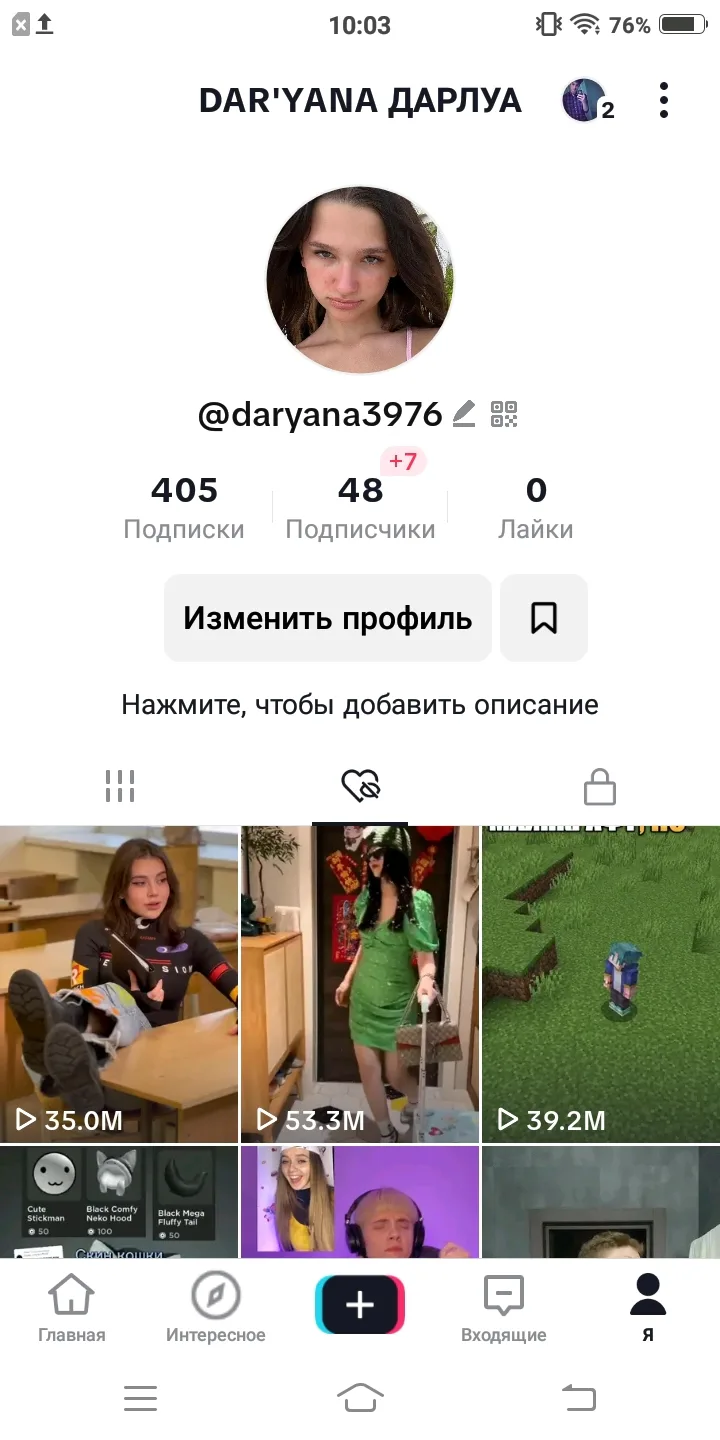Switch to the private videos lock tab
720x1440 pixels.
point(599,787)
